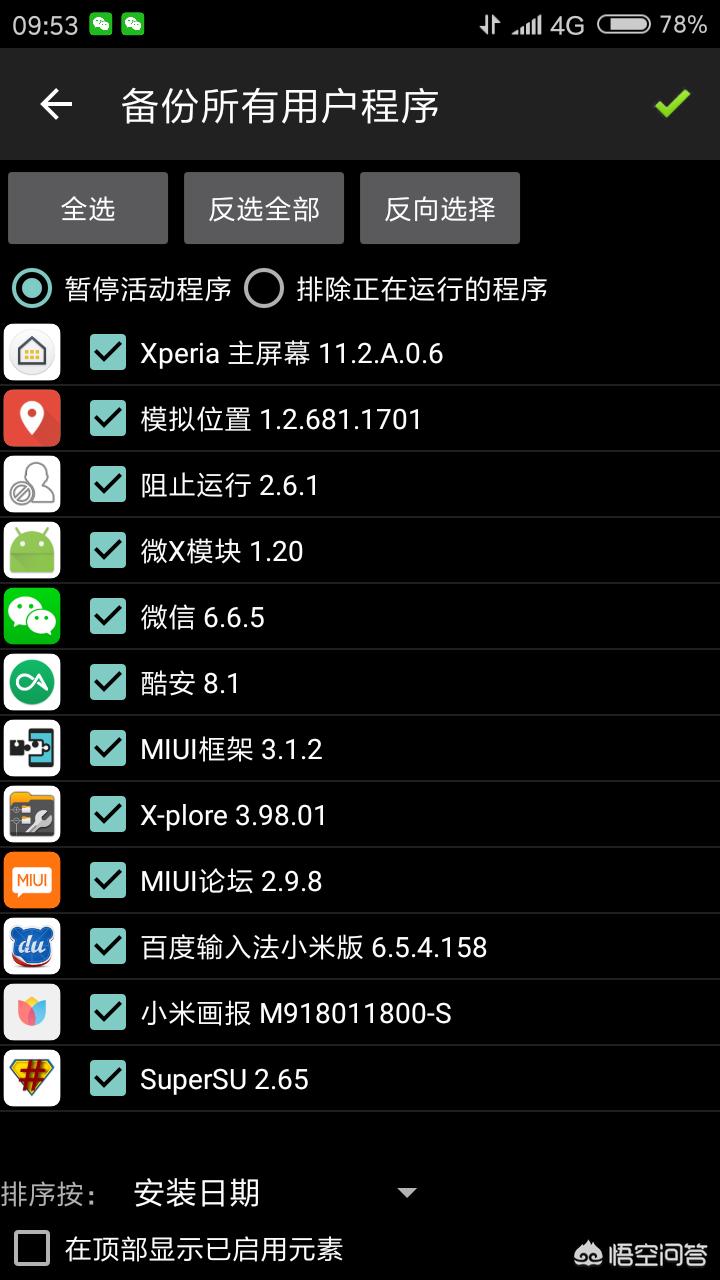Tap the red 模拟位置 location icon
This screenshot has height=1280, width=720.
pyautogui.click(x=32, y=418)
